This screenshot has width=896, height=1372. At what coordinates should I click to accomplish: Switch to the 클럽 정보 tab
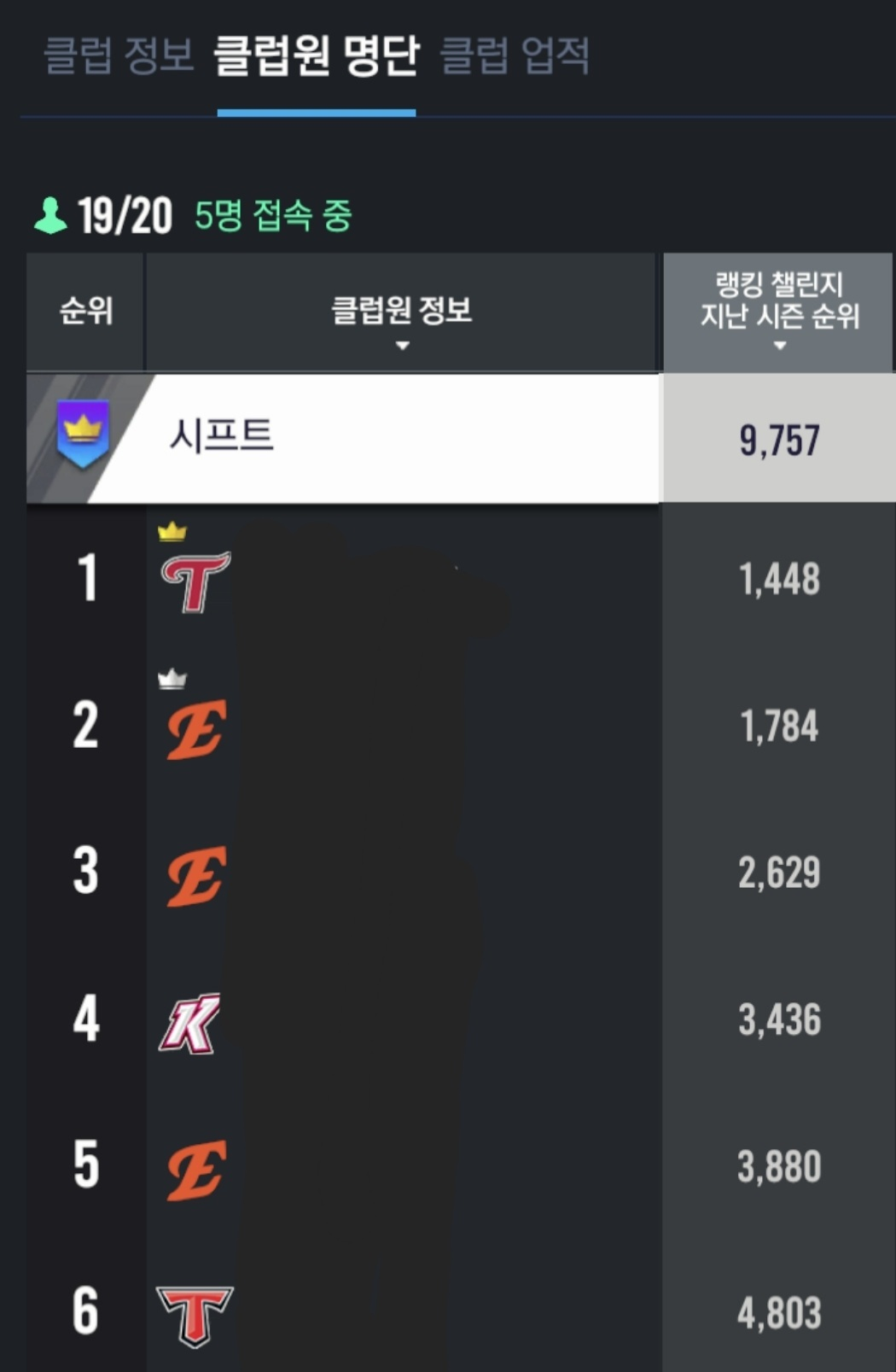coord(119,55)
